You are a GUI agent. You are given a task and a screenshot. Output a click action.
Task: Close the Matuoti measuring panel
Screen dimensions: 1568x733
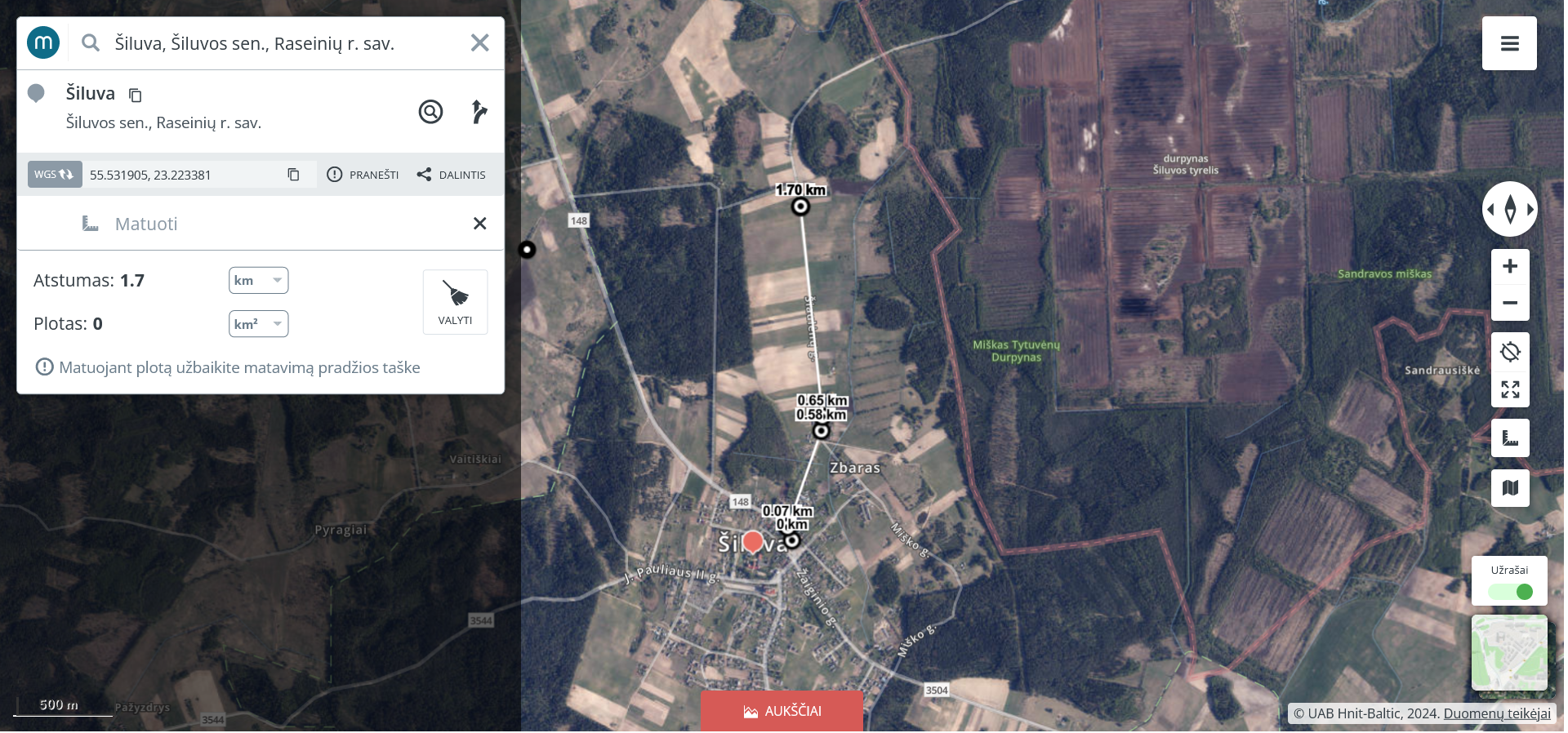click(x=479, y=224)
